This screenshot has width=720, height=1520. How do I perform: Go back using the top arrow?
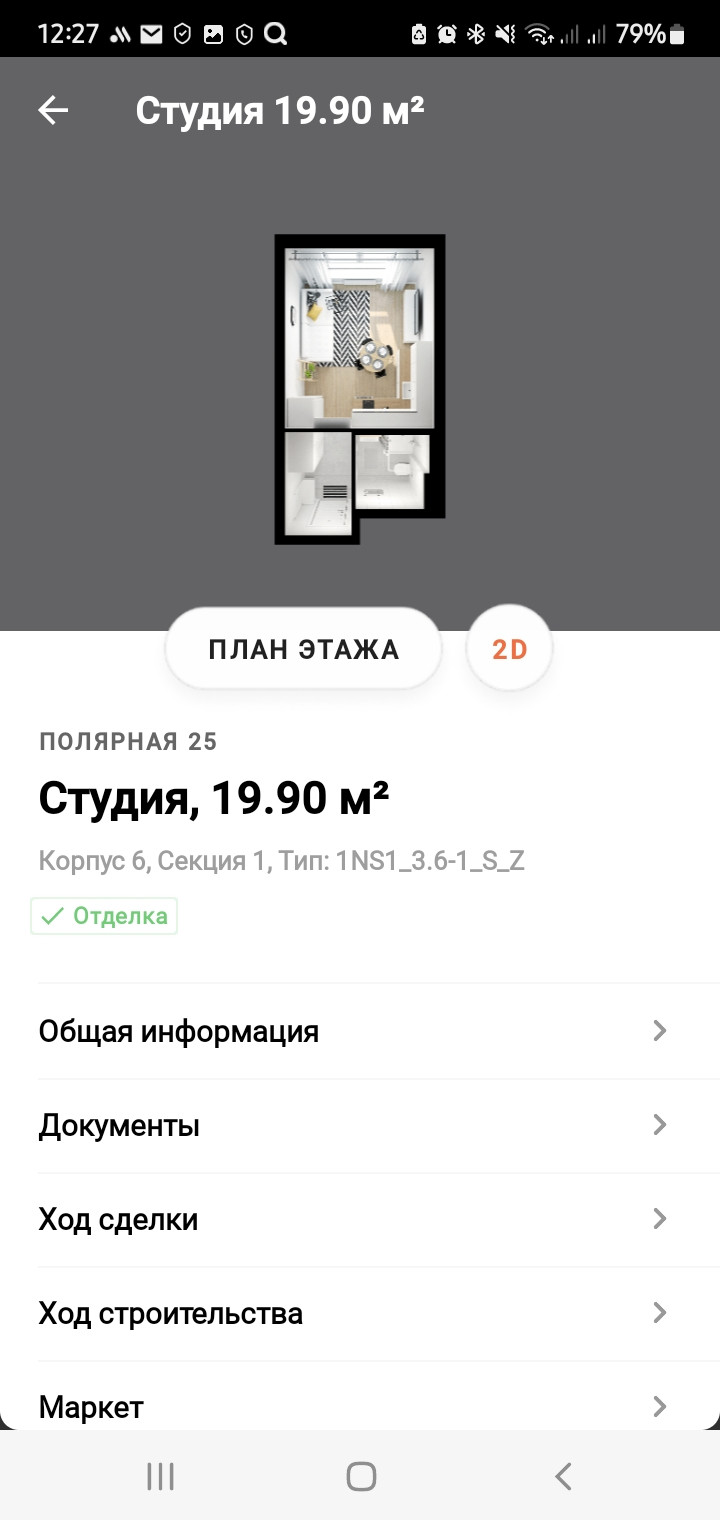pos(53,110)
